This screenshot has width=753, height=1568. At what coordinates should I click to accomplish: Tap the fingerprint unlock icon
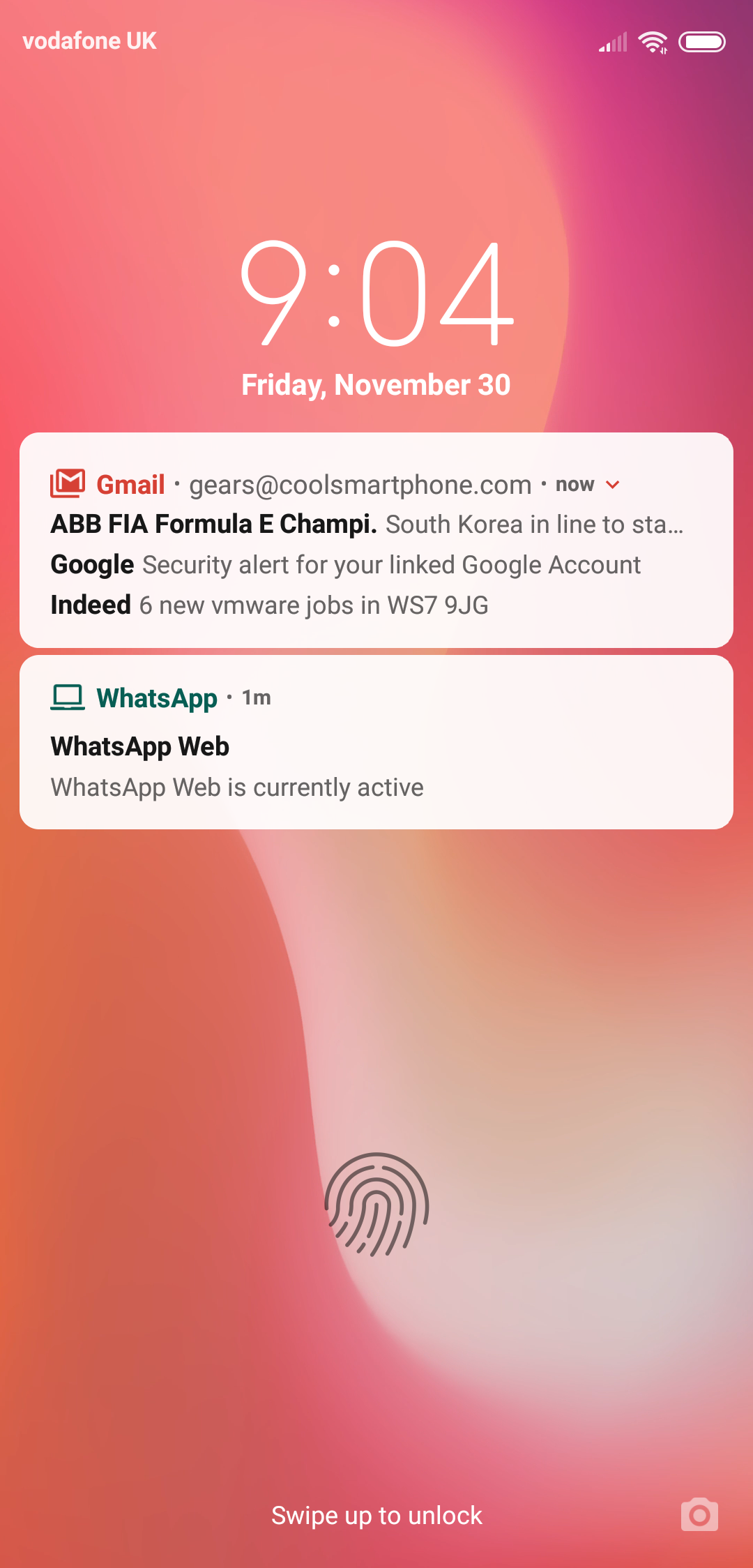tap(376, 1205)
